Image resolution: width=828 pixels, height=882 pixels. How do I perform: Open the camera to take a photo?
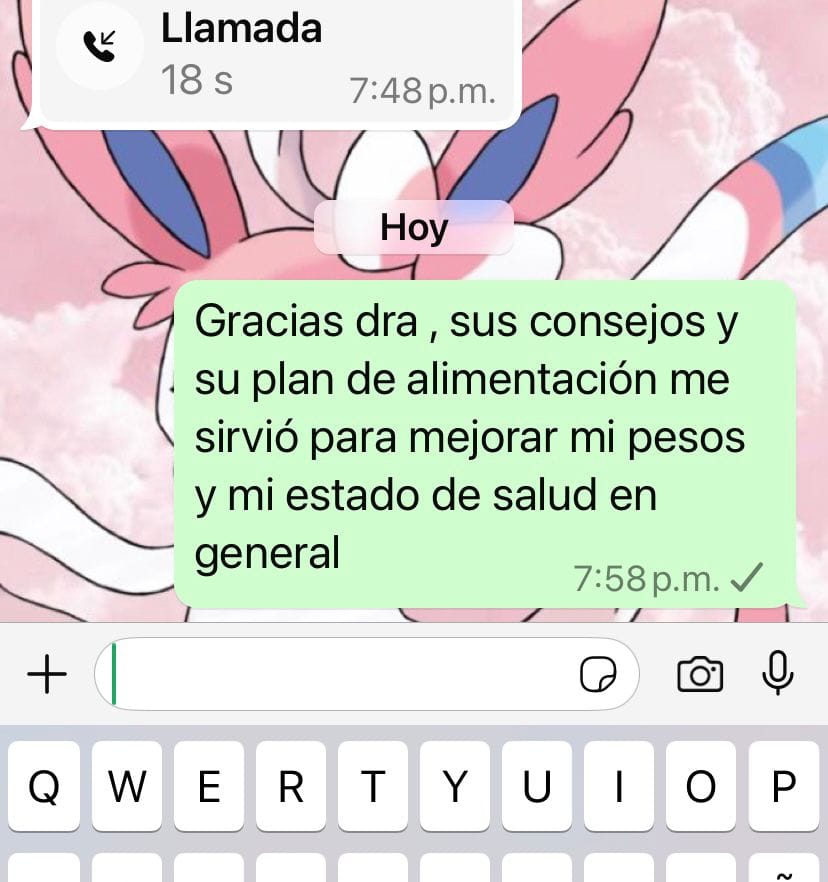(x=700, y=675)
